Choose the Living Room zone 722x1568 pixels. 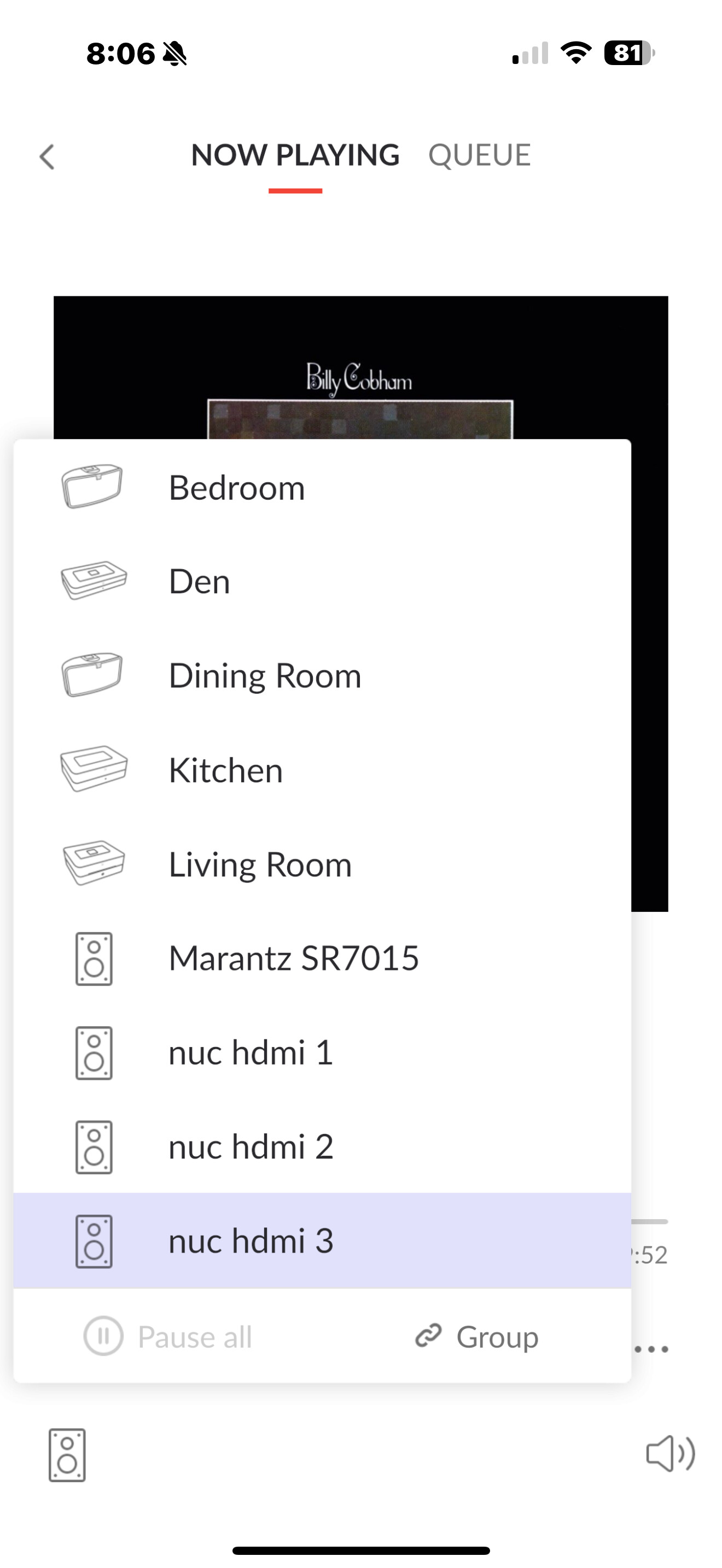pos(322,864)
